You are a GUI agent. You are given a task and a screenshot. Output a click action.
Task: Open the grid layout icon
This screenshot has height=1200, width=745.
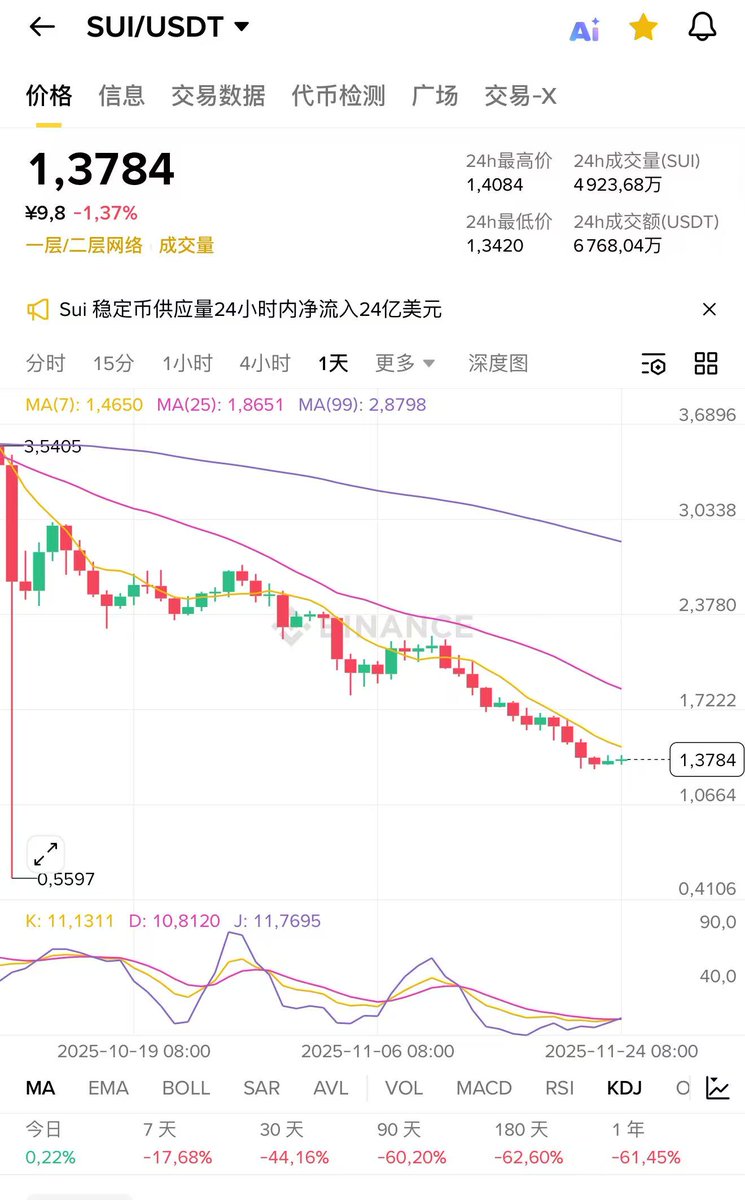pos(706,363)
